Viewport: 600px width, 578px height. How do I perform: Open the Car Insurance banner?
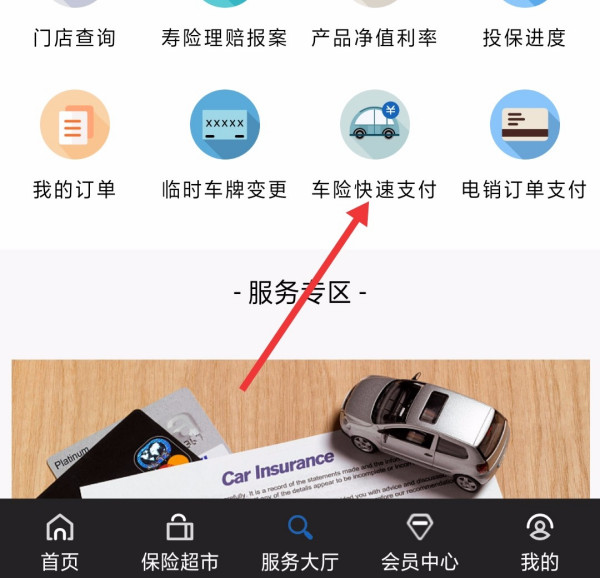click(x=300, y=430)
